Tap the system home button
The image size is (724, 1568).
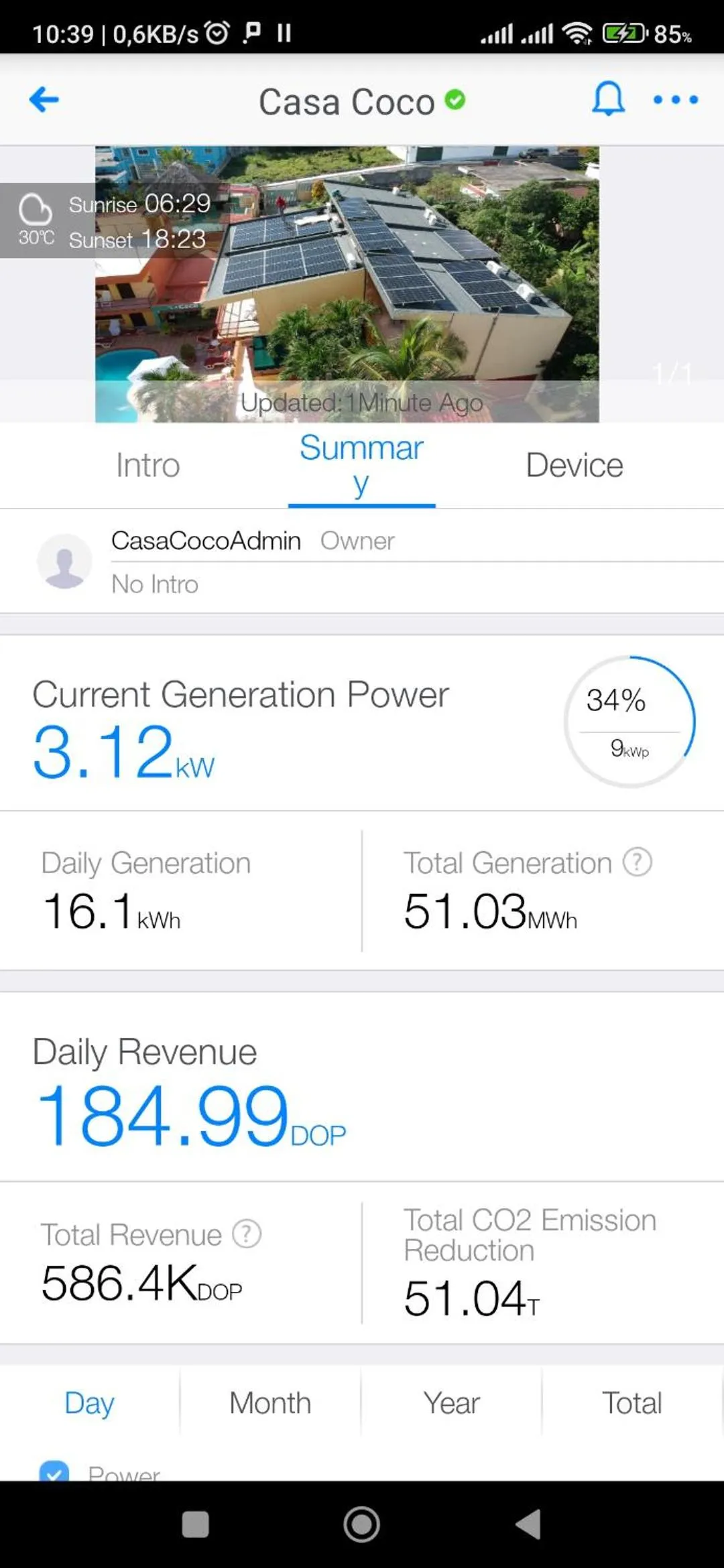click(361, 1524)
